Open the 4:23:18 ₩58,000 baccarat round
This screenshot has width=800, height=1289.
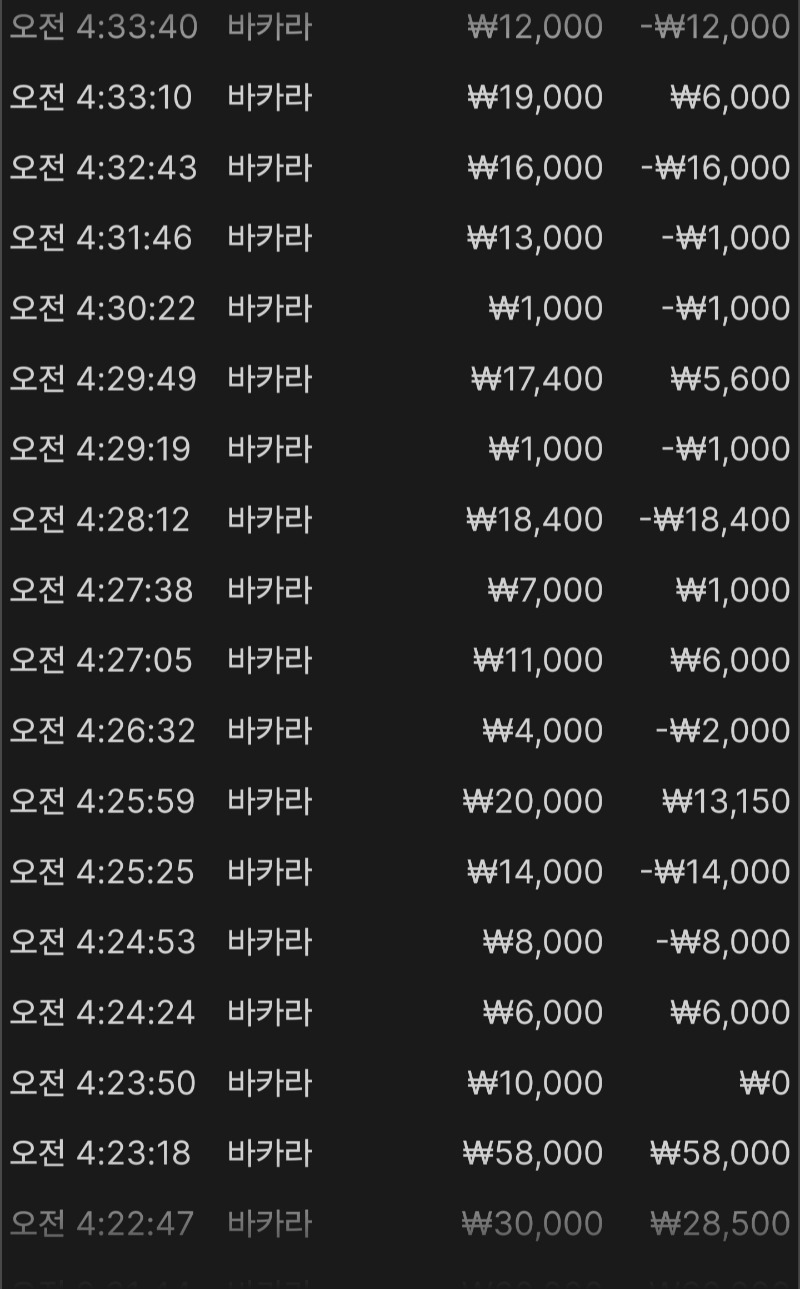click(400, 1153)
